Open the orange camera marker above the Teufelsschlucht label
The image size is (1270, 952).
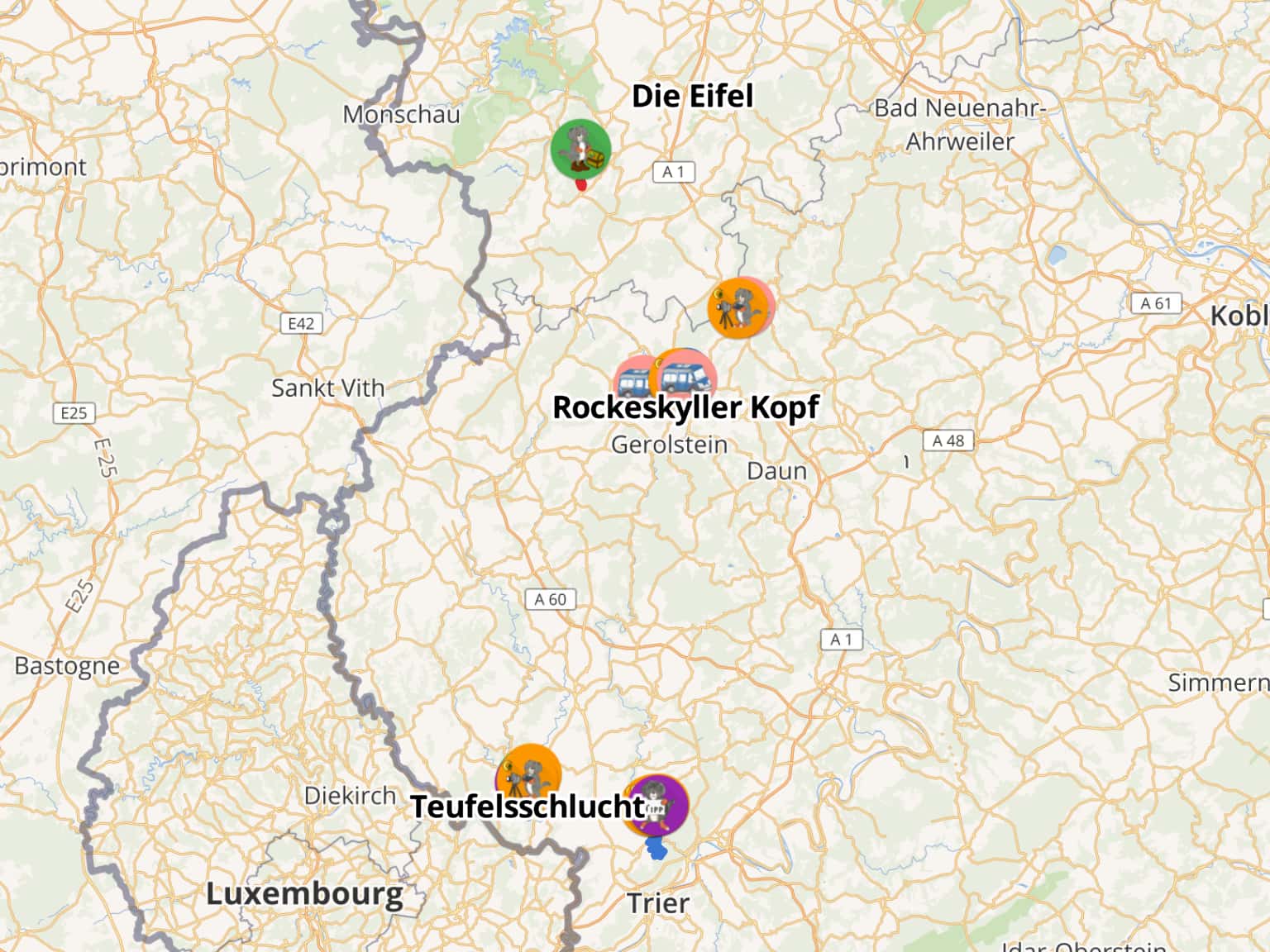coord(529,773)
